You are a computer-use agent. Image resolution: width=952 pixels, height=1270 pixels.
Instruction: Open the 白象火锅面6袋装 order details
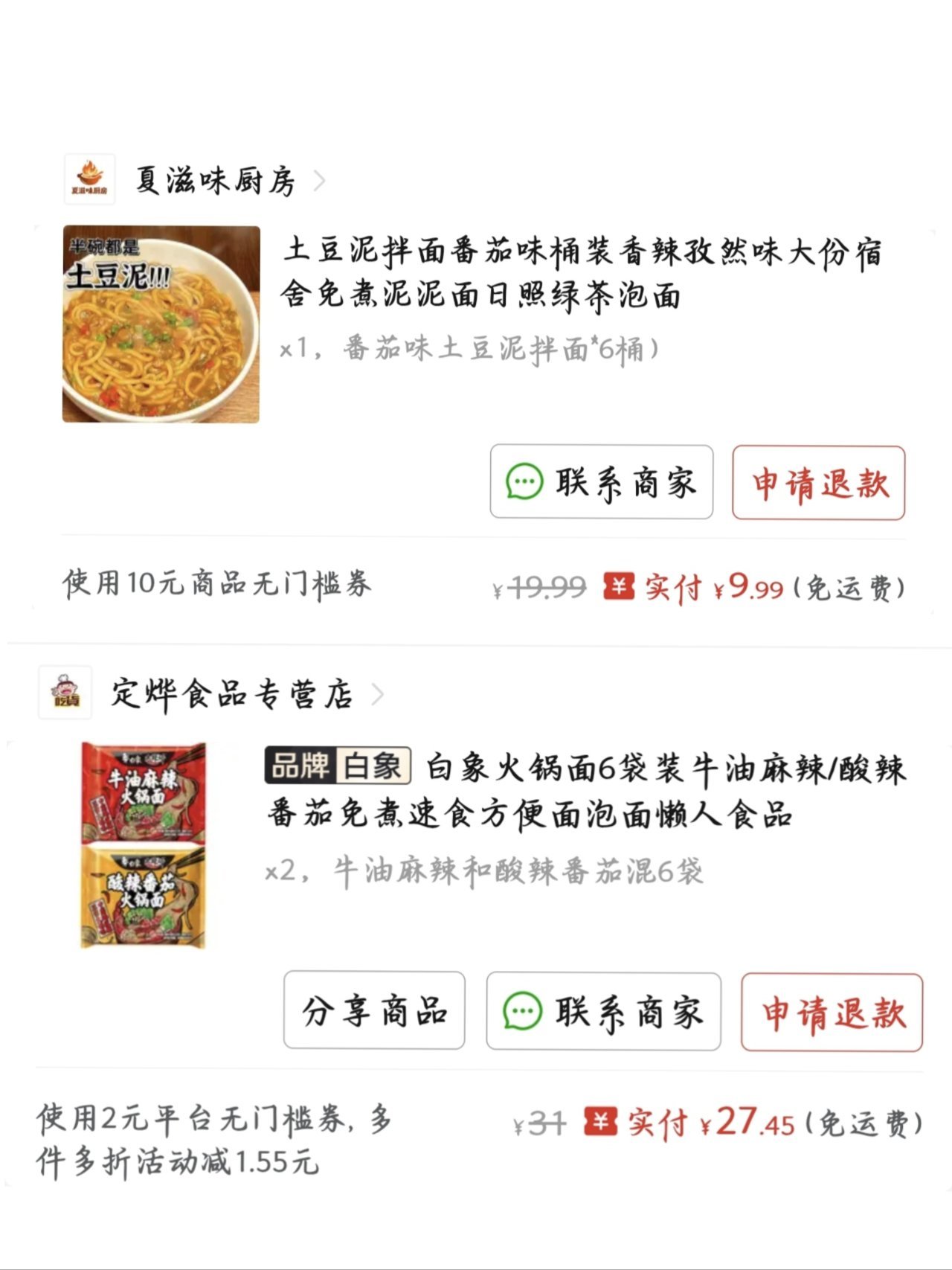click(588, 791)
